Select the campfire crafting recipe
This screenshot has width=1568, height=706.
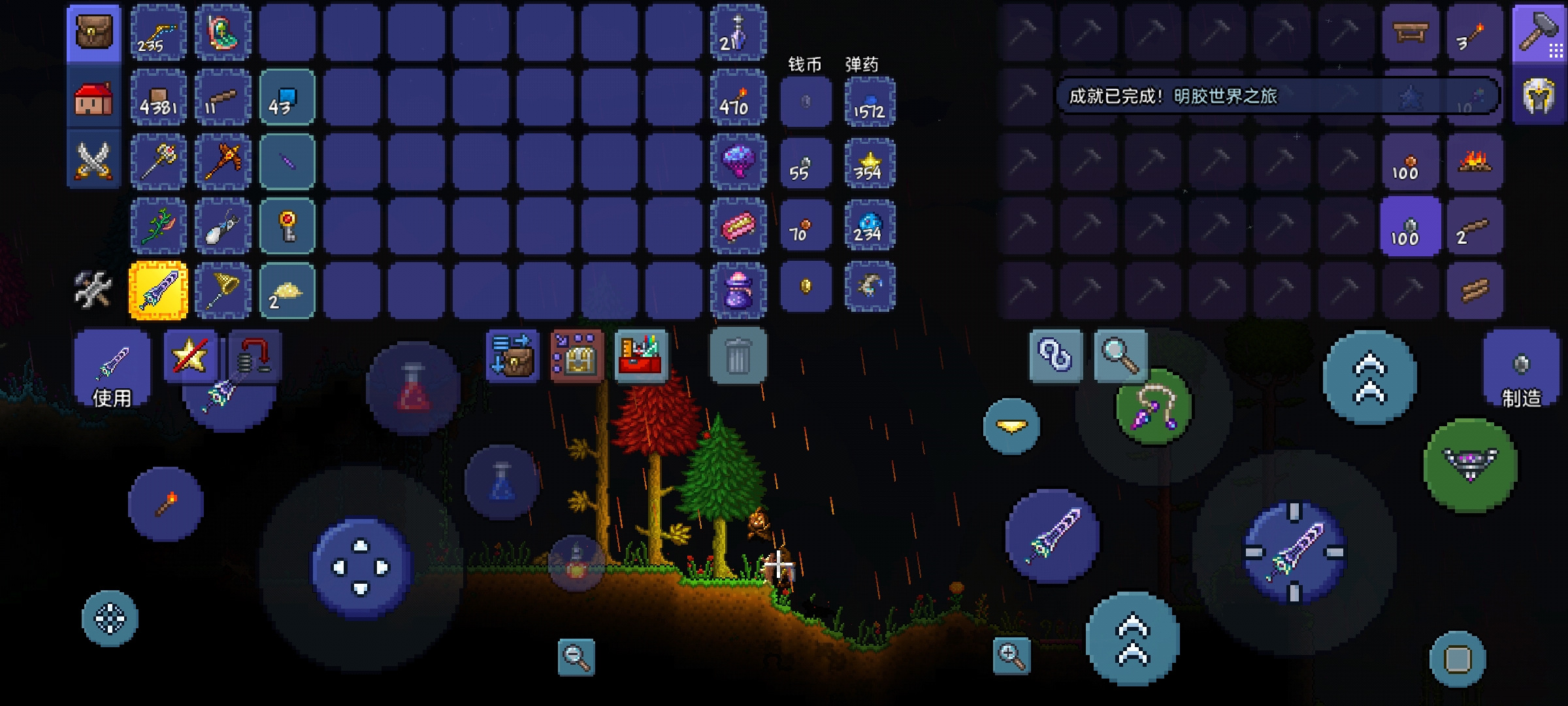point(1475,162)
